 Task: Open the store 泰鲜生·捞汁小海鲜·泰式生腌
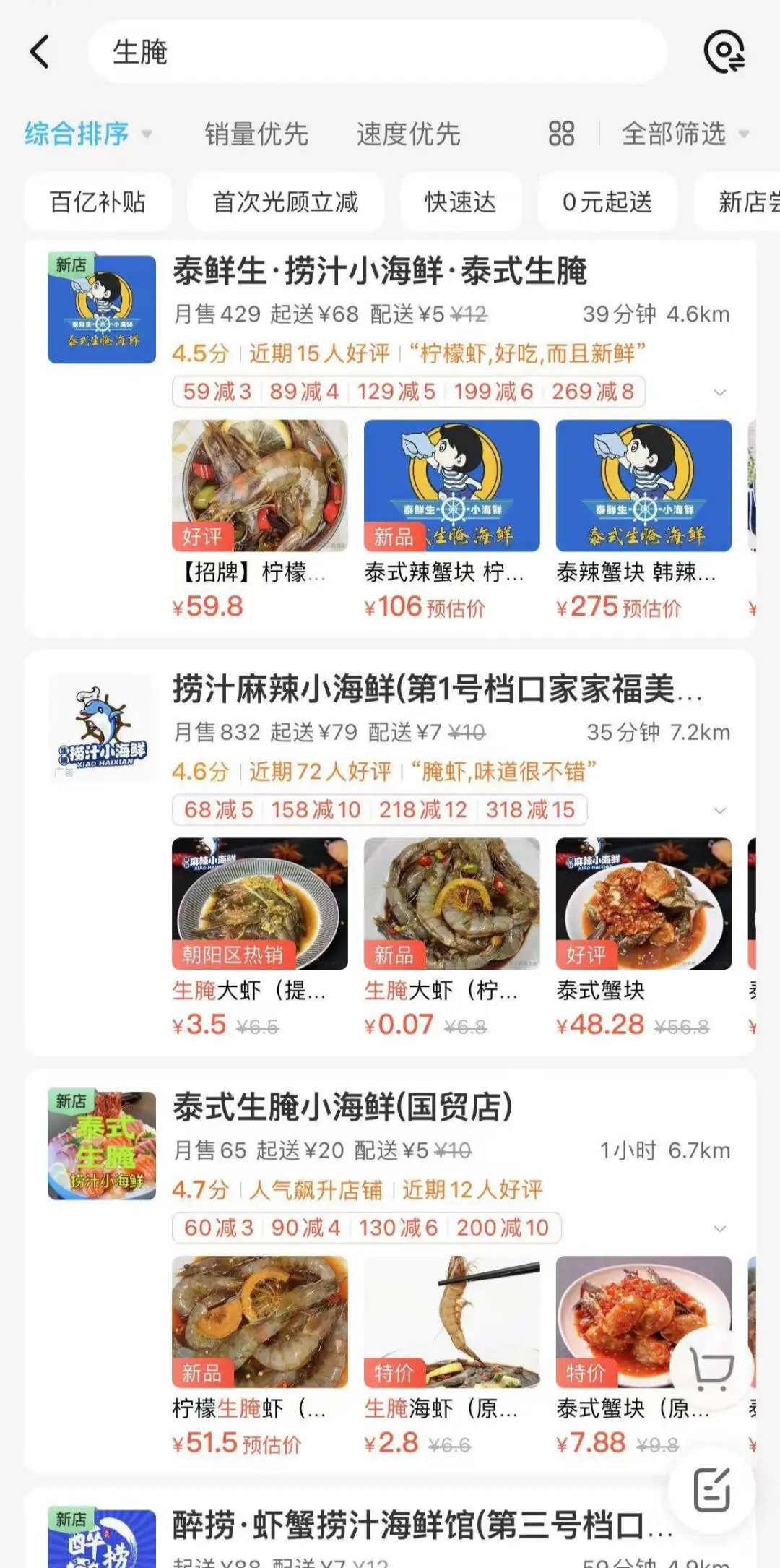coord(380,272)
